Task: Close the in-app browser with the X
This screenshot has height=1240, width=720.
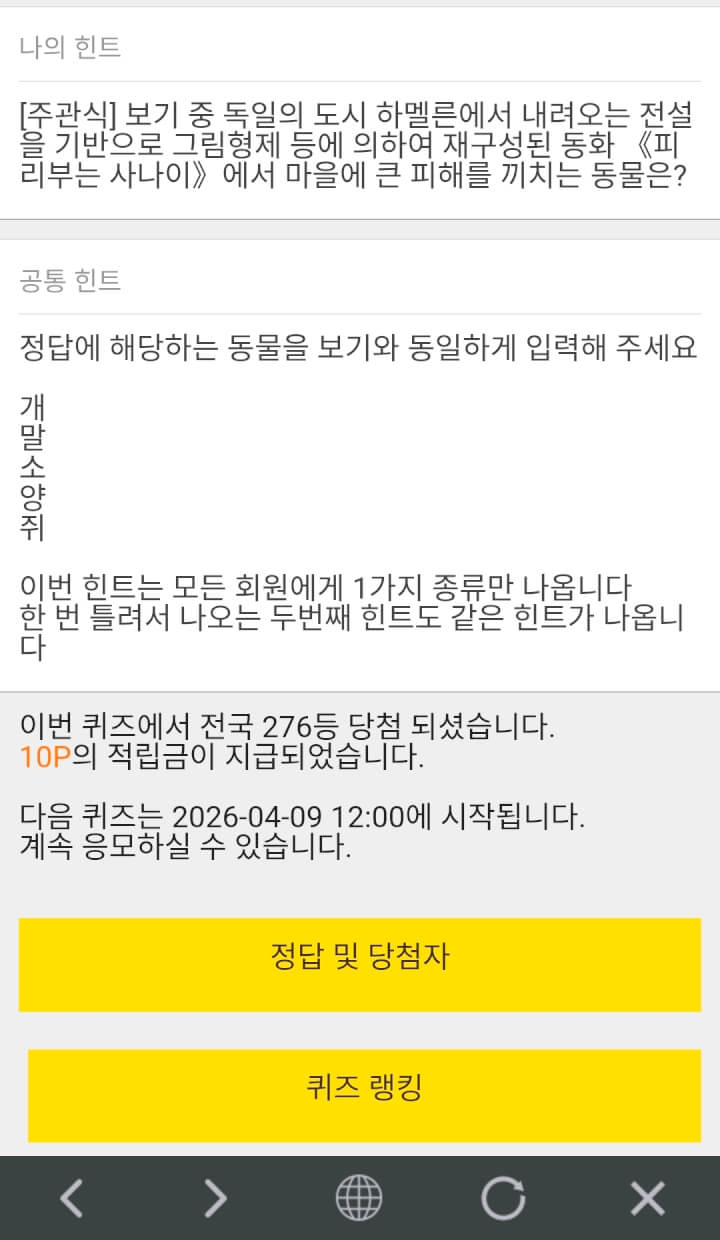Action: coord(647,1197)
